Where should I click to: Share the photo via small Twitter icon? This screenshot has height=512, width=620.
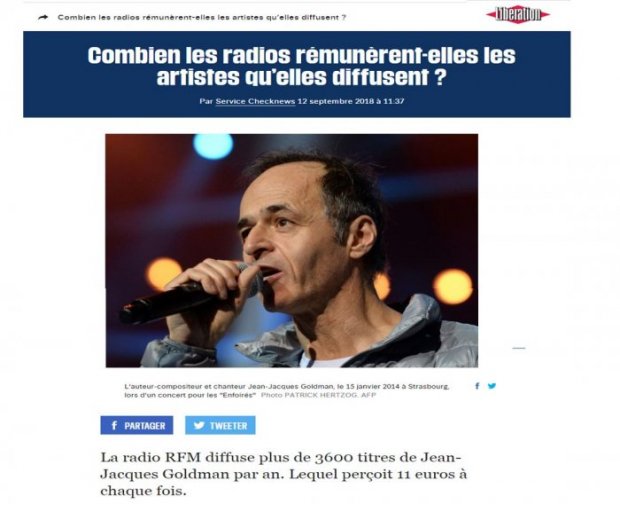pyautogui.click(x=491, y=386)
